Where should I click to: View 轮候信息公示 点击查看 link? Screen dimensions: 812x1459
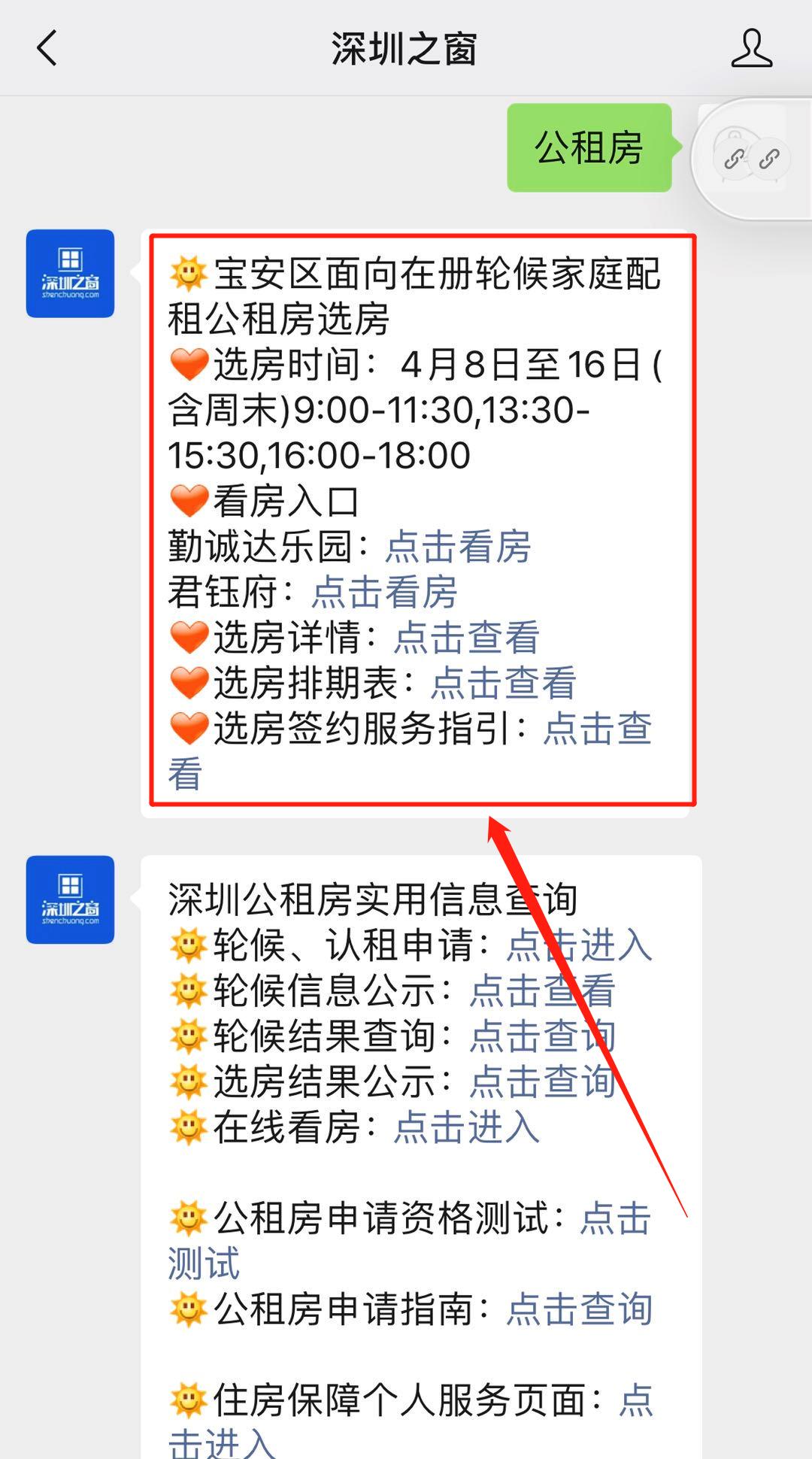pos(542,991)
